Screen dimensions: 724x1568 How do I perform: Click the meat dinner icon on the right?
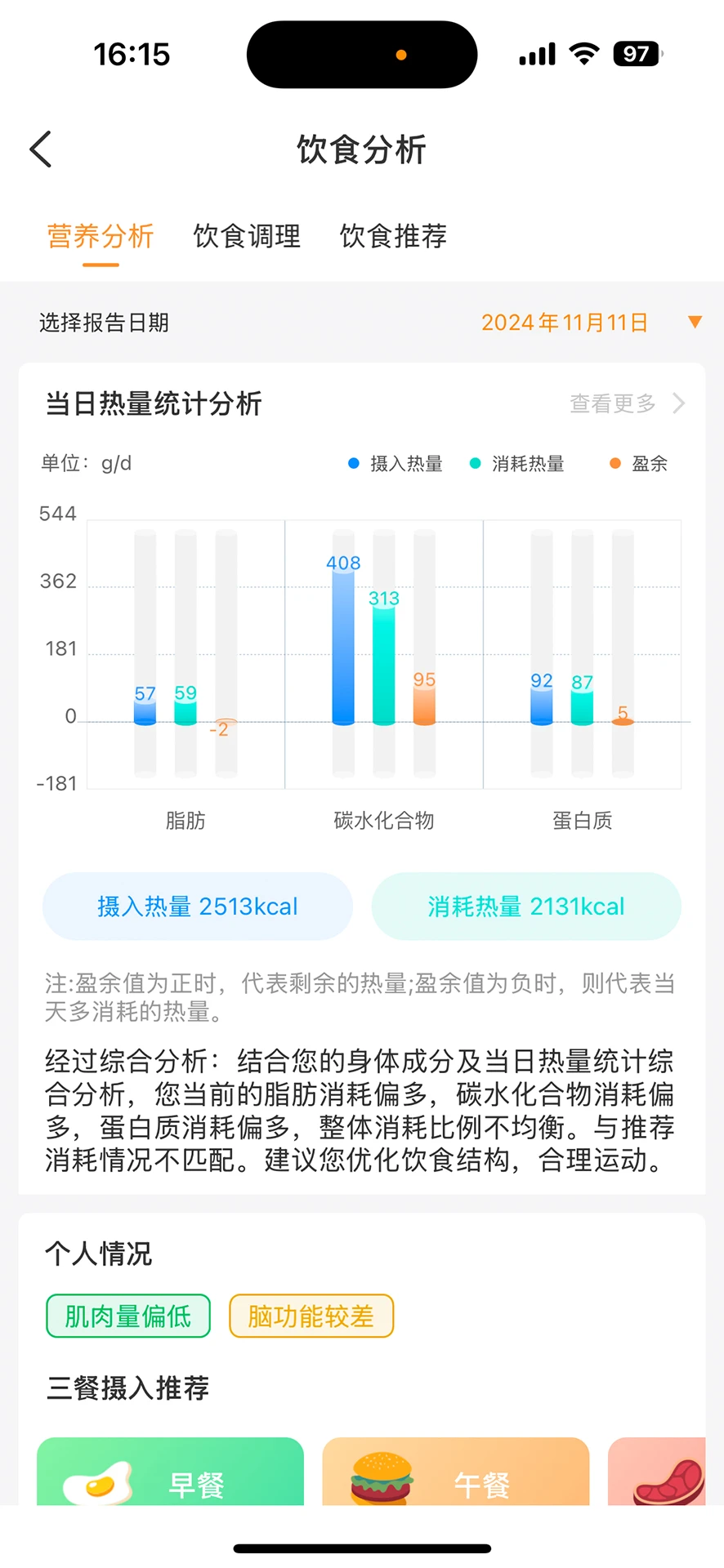pos(669,1480)
